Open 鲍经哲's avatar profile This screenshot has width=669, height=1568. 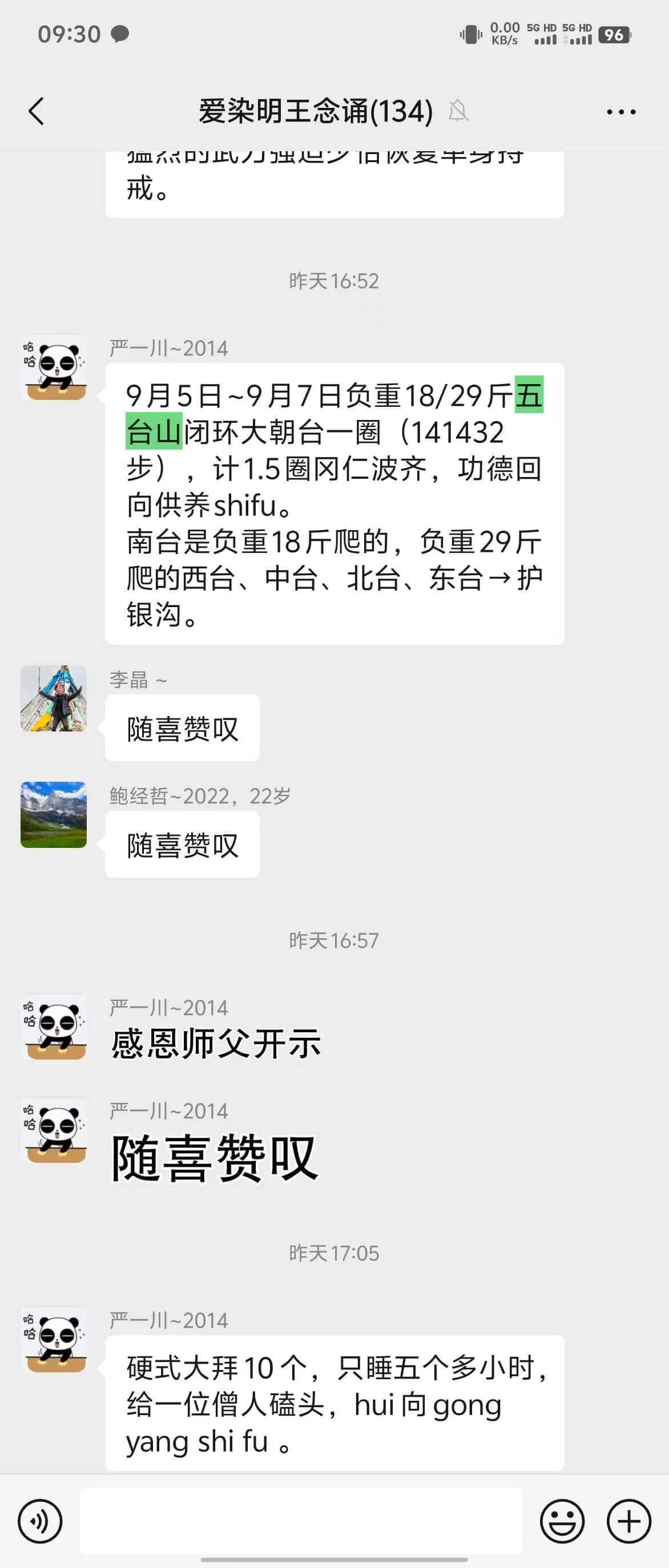click(x=54, y=814)
